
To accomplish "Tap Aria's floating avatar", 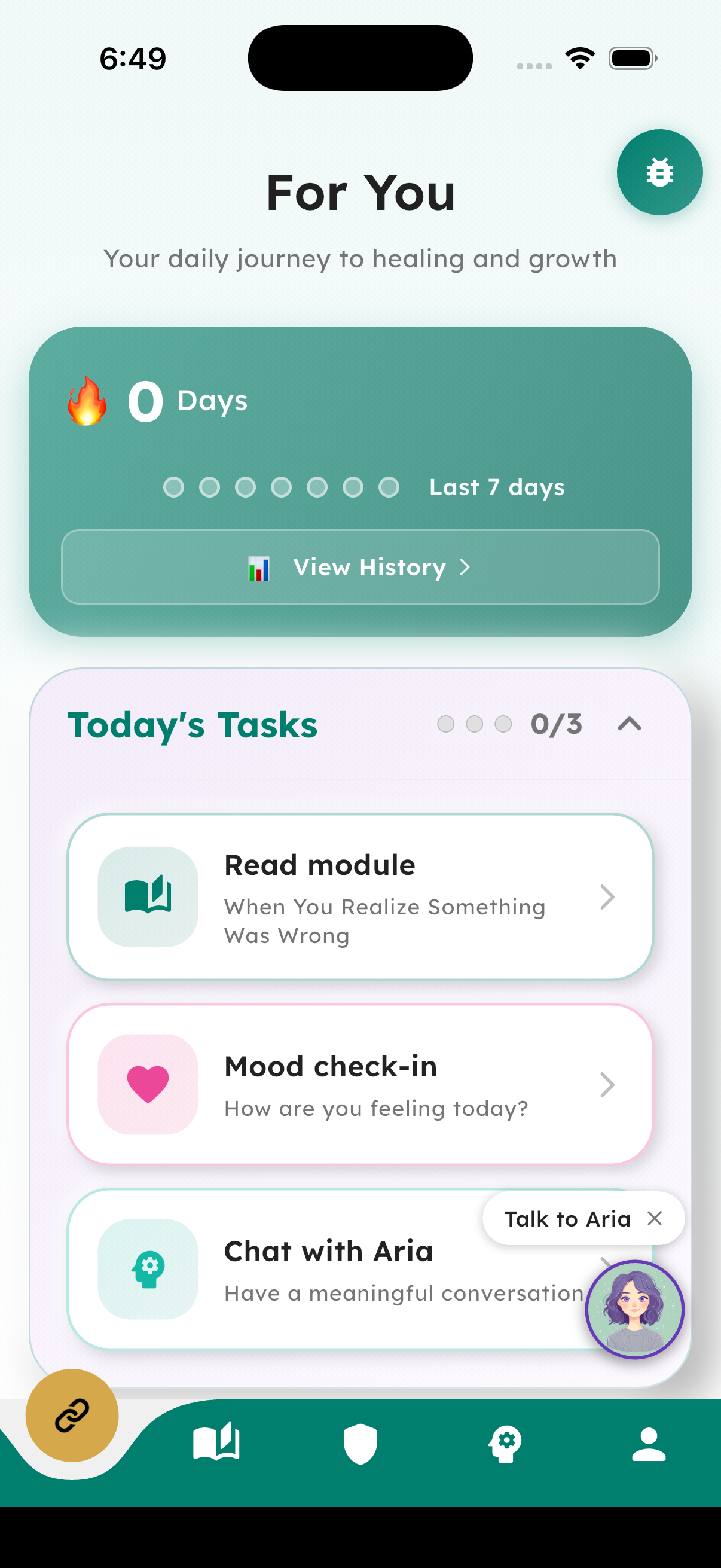I will coord(634,1309).
